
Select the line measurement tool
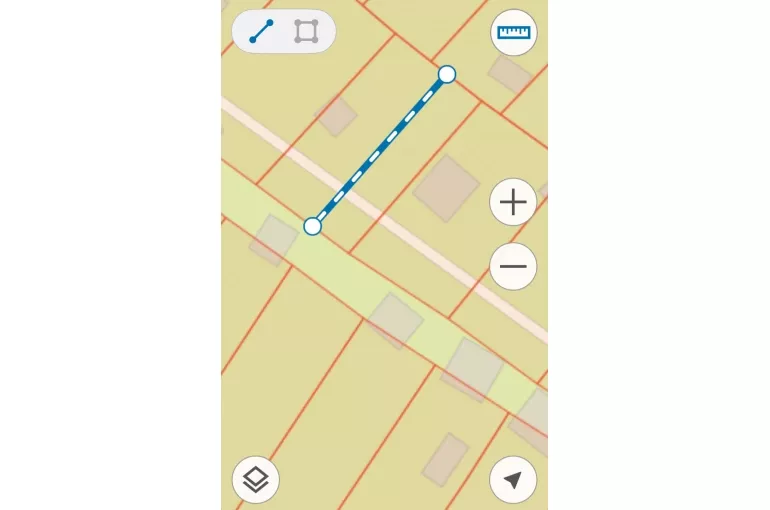coord(262,32)
